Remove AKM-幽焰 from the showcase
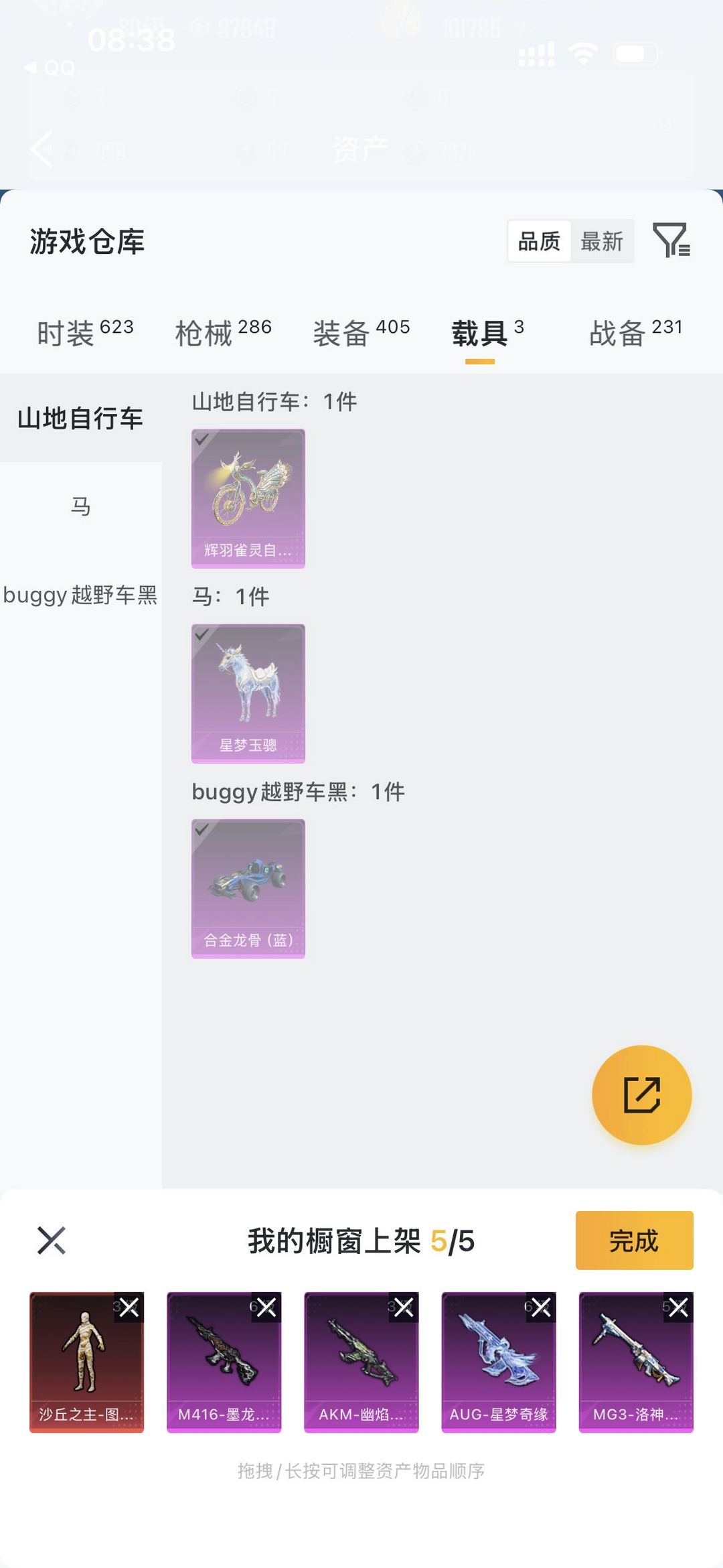This screenshot has width=723, height=1568. [x=404, y=1307]
